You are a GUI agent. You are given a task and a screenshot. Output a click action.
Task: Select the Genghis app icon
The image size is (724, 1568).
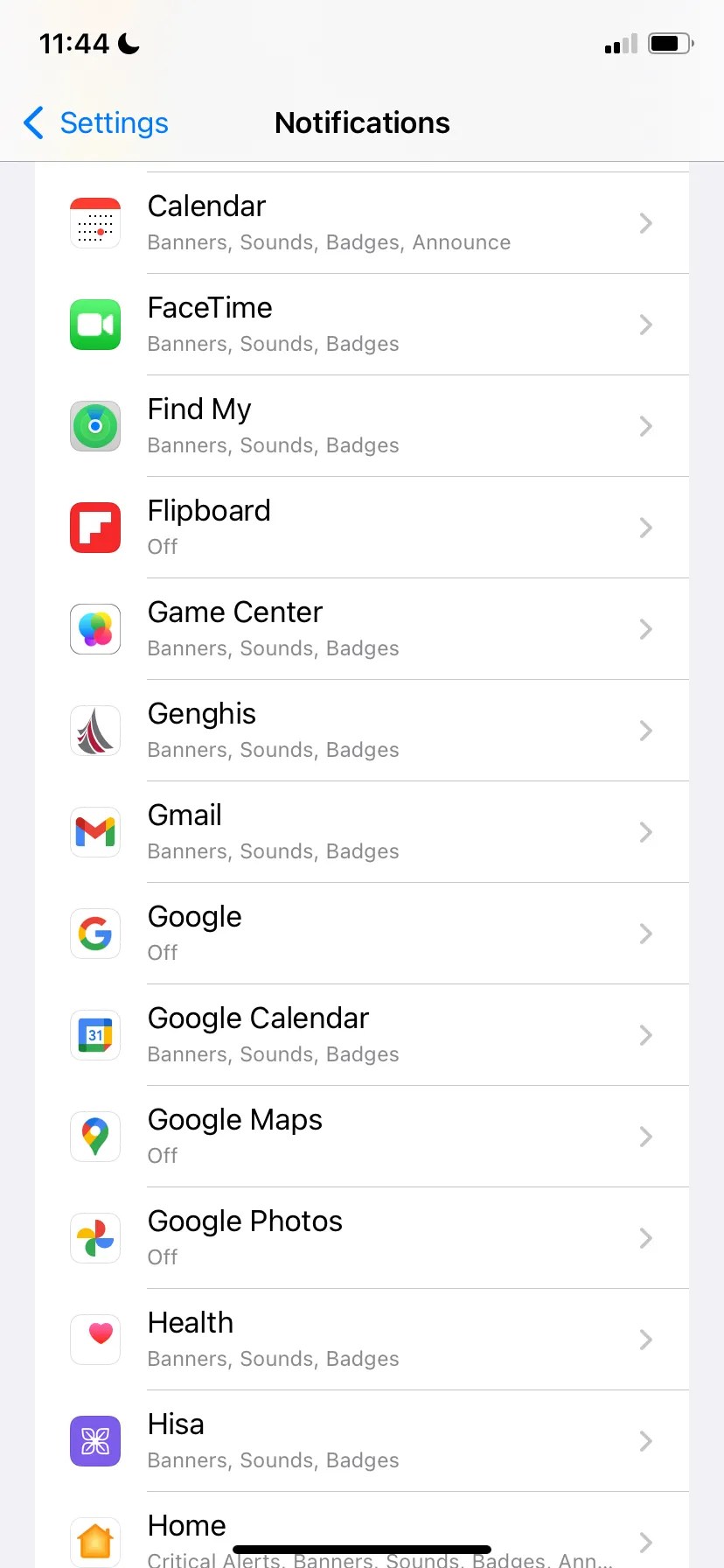94,731
